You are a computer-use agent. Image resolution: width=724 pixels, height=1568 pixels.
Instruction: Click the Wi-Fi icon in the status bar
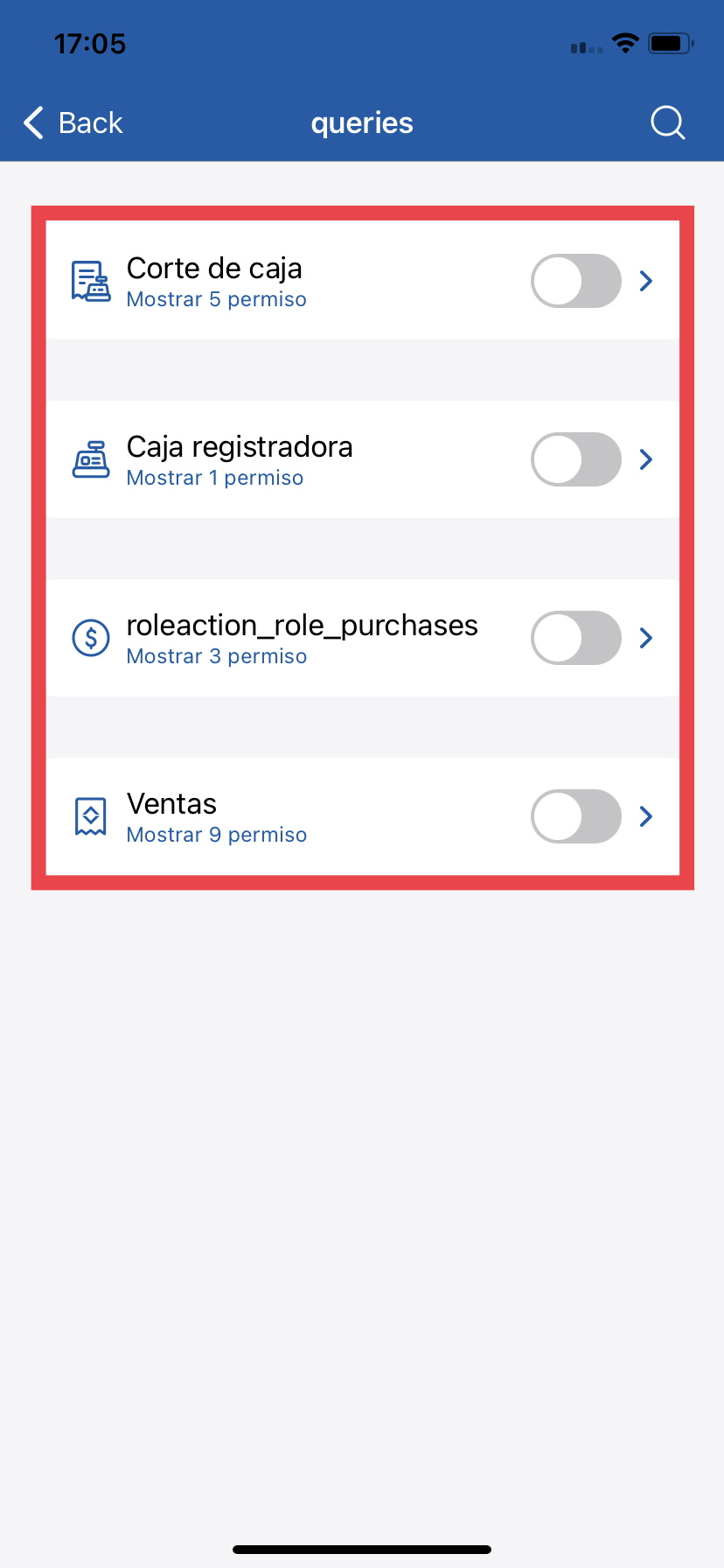pos(625,43)
